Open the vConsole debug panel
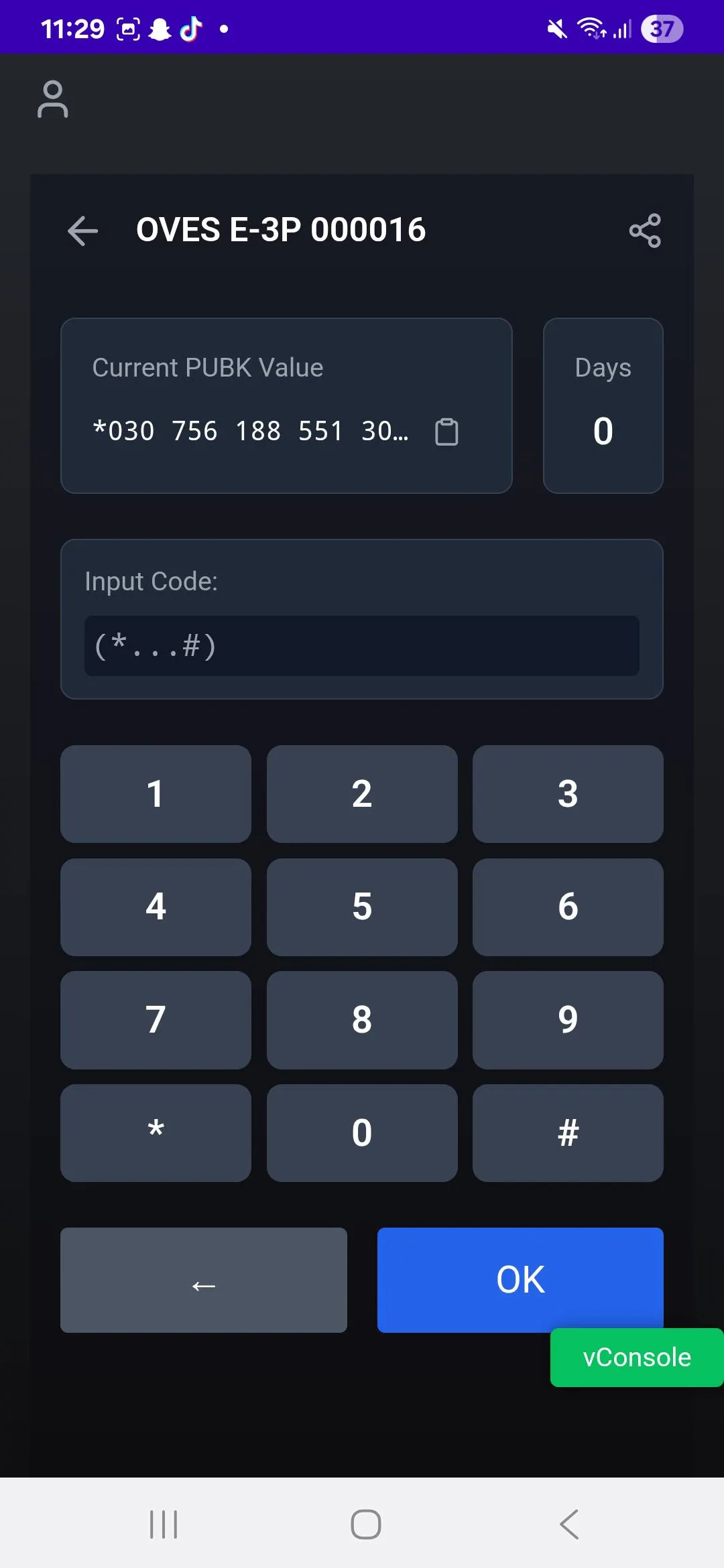The image size is (724, 1568). tap(636, 1357)
